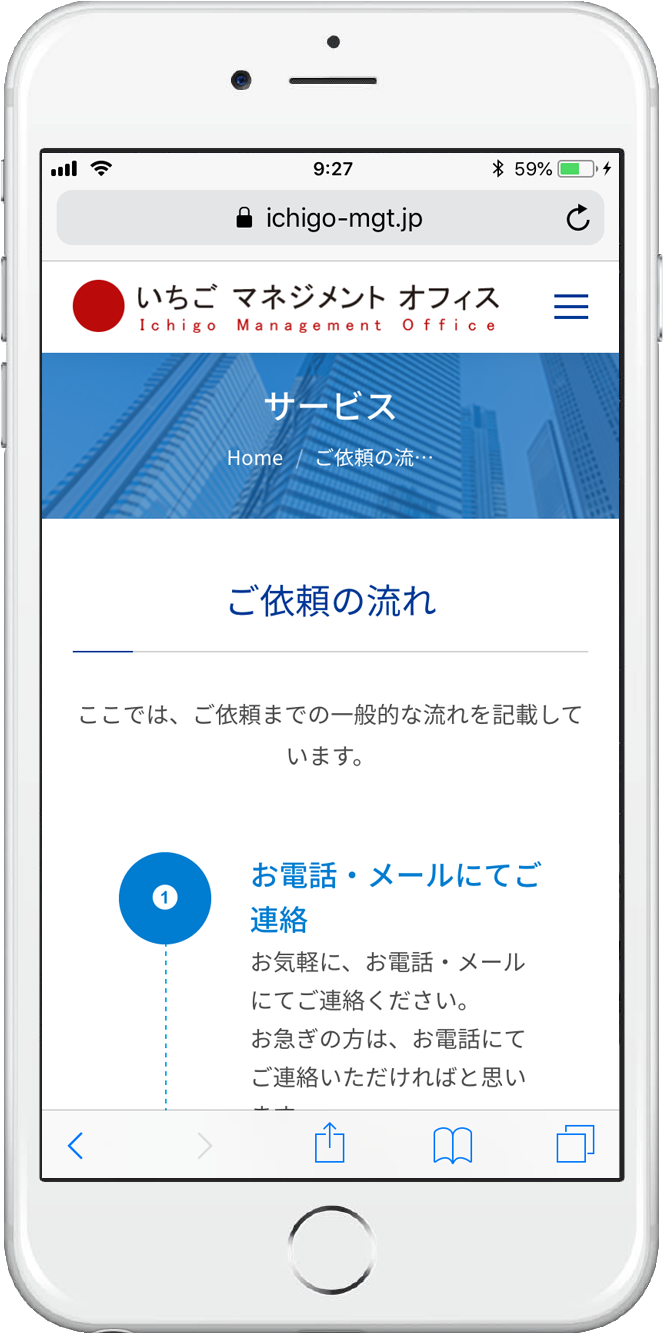Show all open Safari tabs
This screenshot has width=663, height=1334.
[575, 1145]
